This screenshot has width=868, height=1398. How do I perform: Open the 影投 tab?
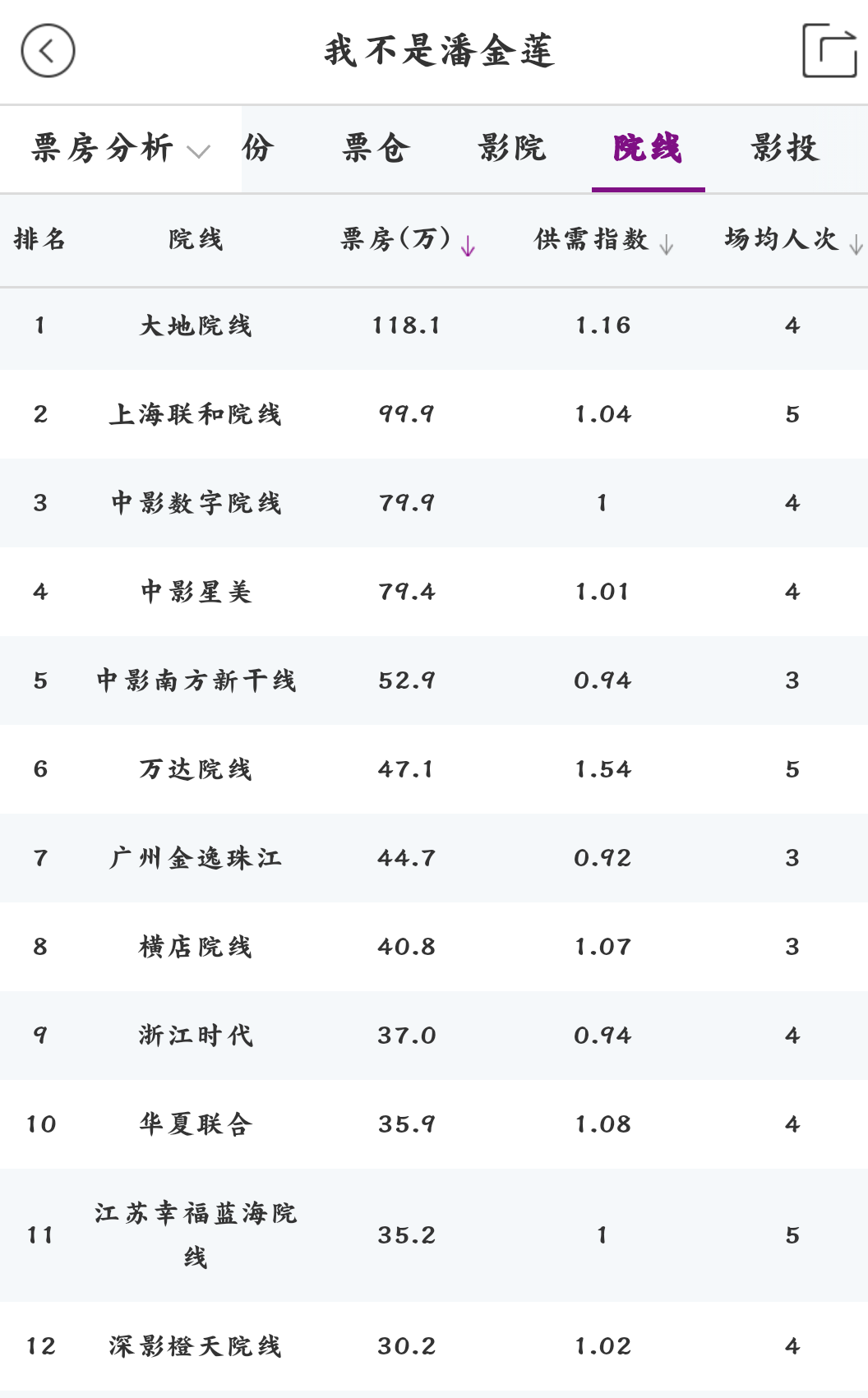click(785, 149)
